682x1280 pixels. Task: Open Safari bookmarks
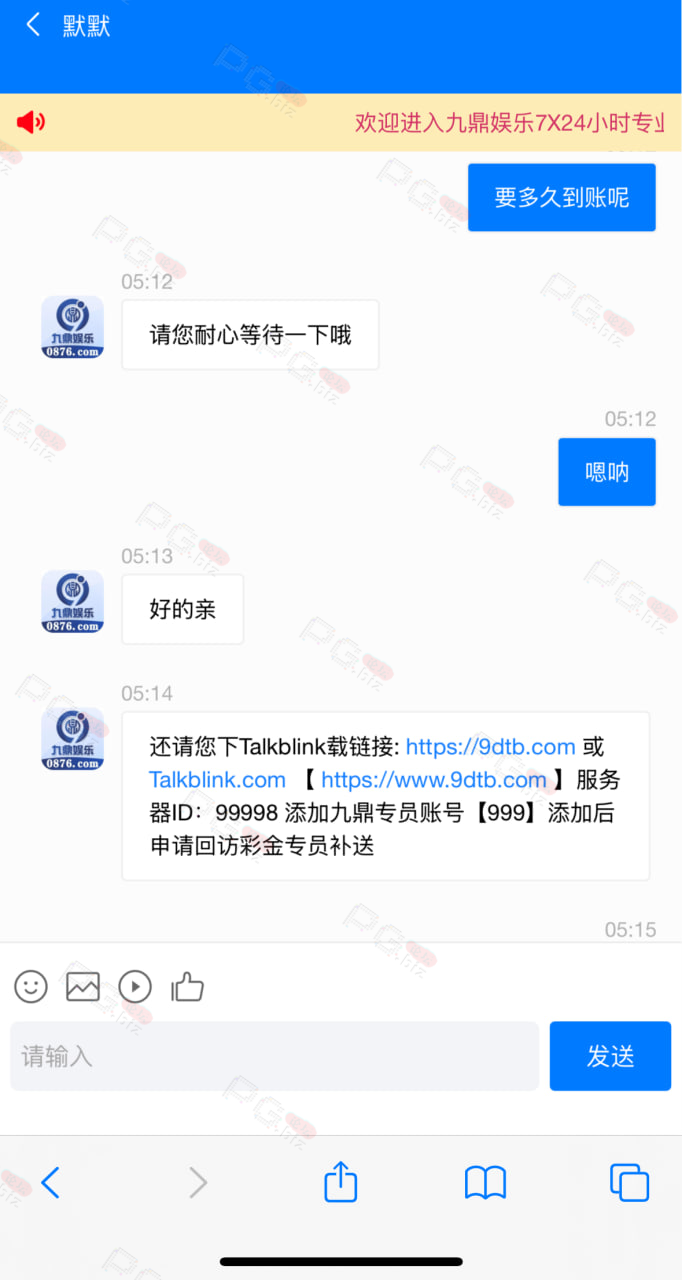tap(486, 1183)
